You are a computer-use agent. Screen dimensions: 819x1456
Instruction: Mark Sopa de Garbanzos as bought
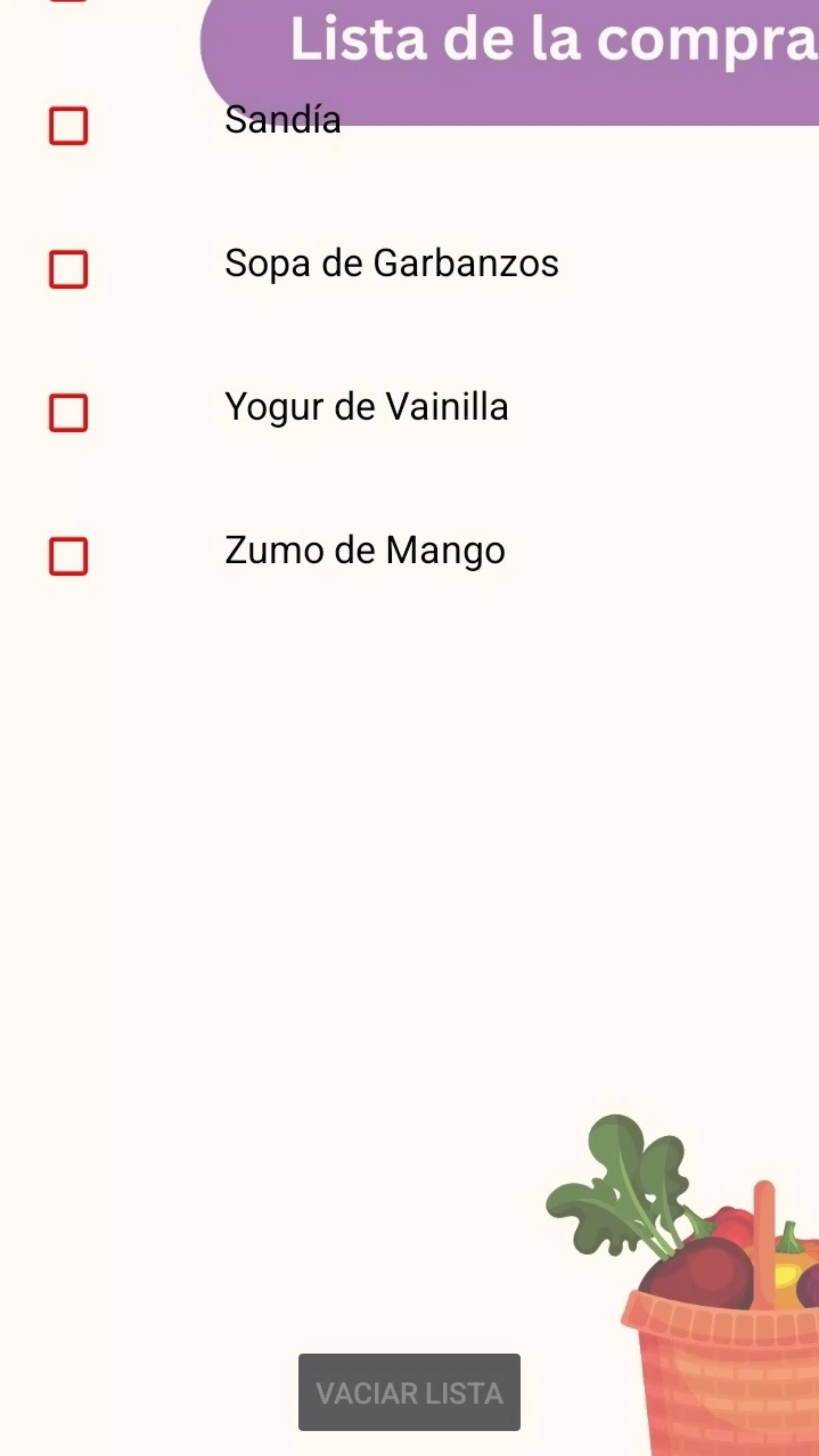coord(68,269)
